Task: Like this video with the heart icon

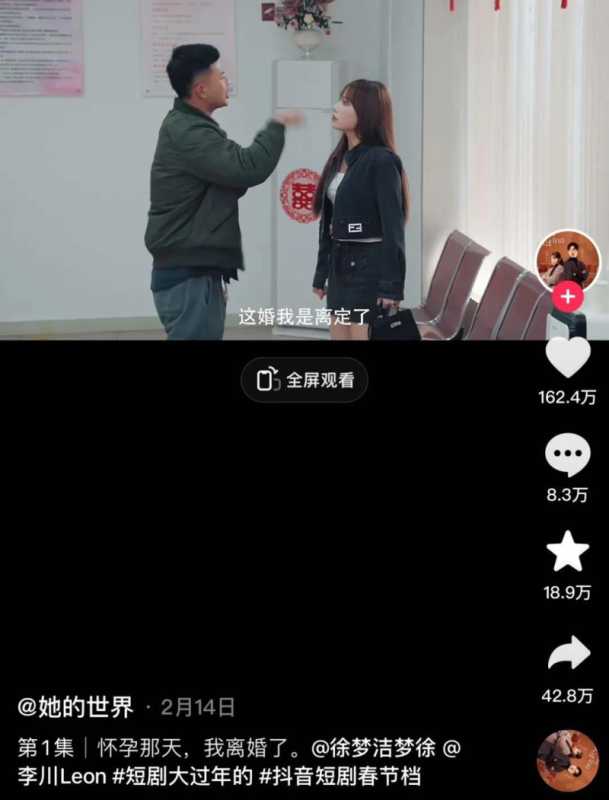Action: click(x=567, y=358)
